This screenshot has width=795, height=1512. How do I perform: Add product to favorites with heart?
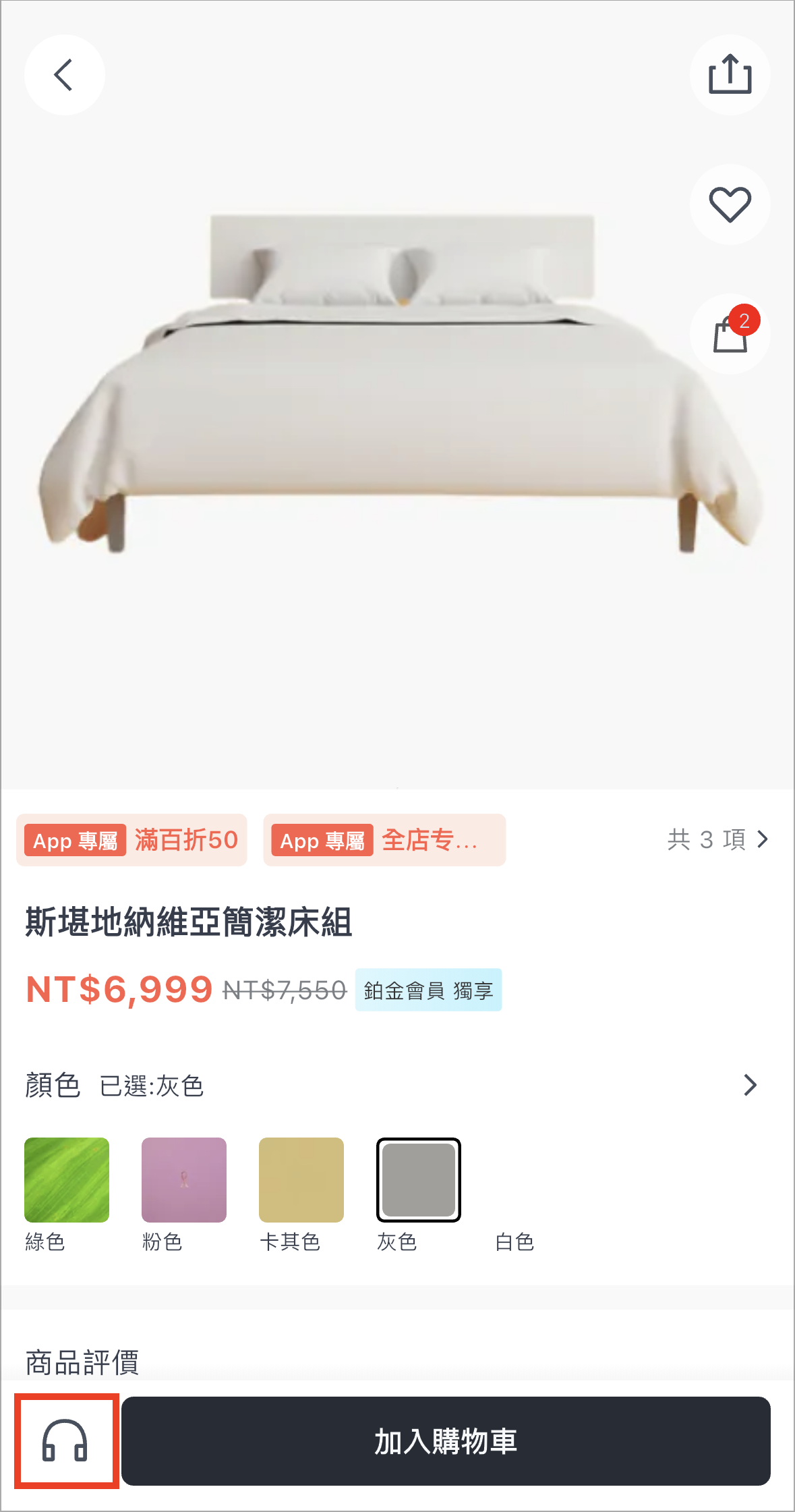coord(730,204)
